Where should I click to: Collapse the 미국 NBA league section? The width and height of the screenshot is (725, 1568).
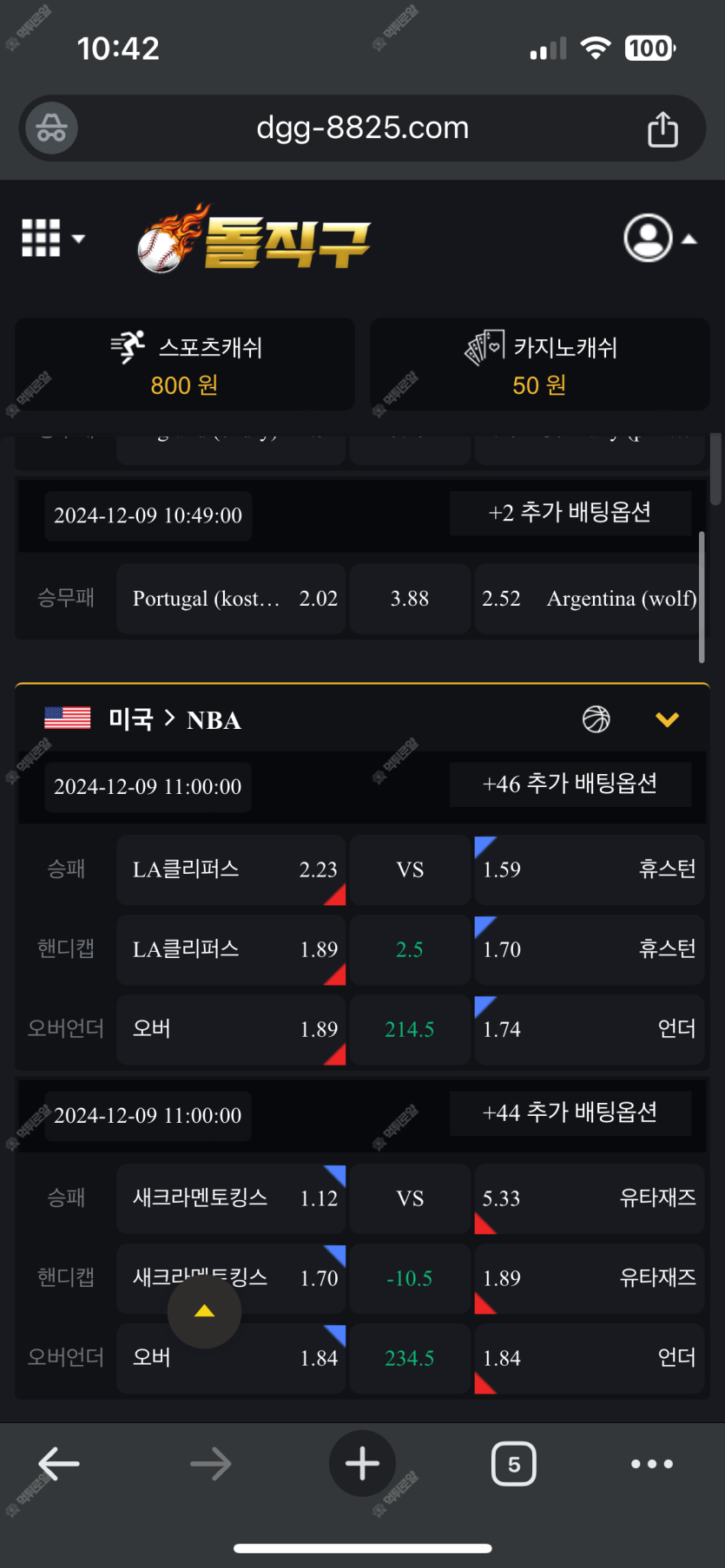click(667, 719)
